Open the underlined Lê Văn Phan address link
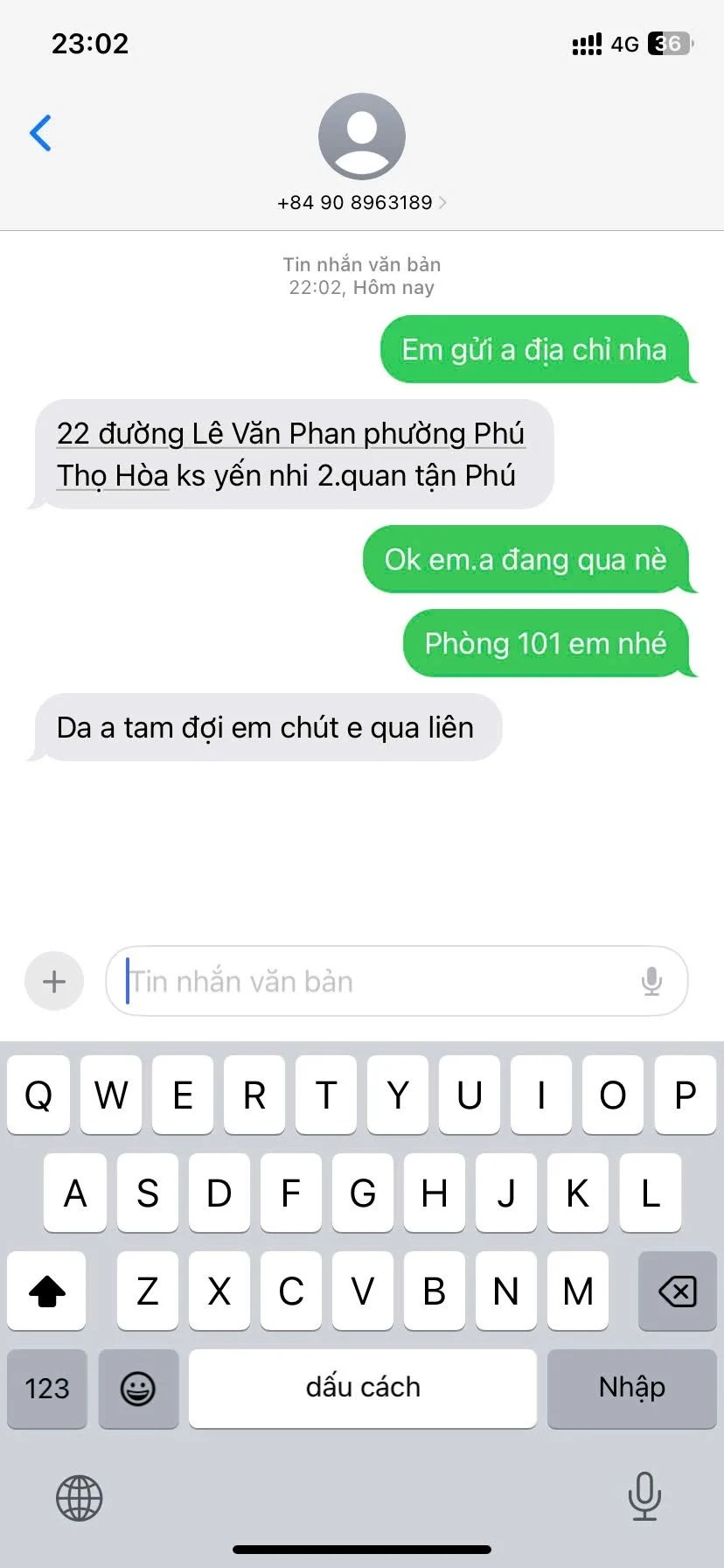This screenshot has width=724, height=1568. [x=290, y=434]
